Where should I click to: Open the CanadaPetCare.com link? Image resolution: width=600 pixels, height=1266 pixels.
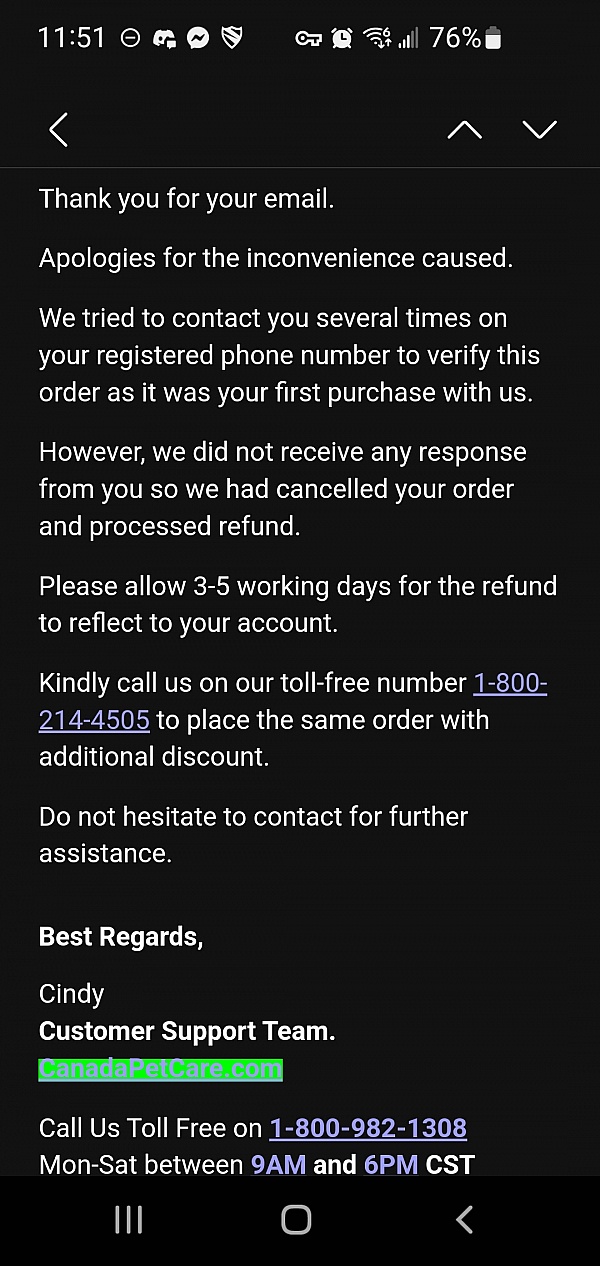(x=160, y=1069)
